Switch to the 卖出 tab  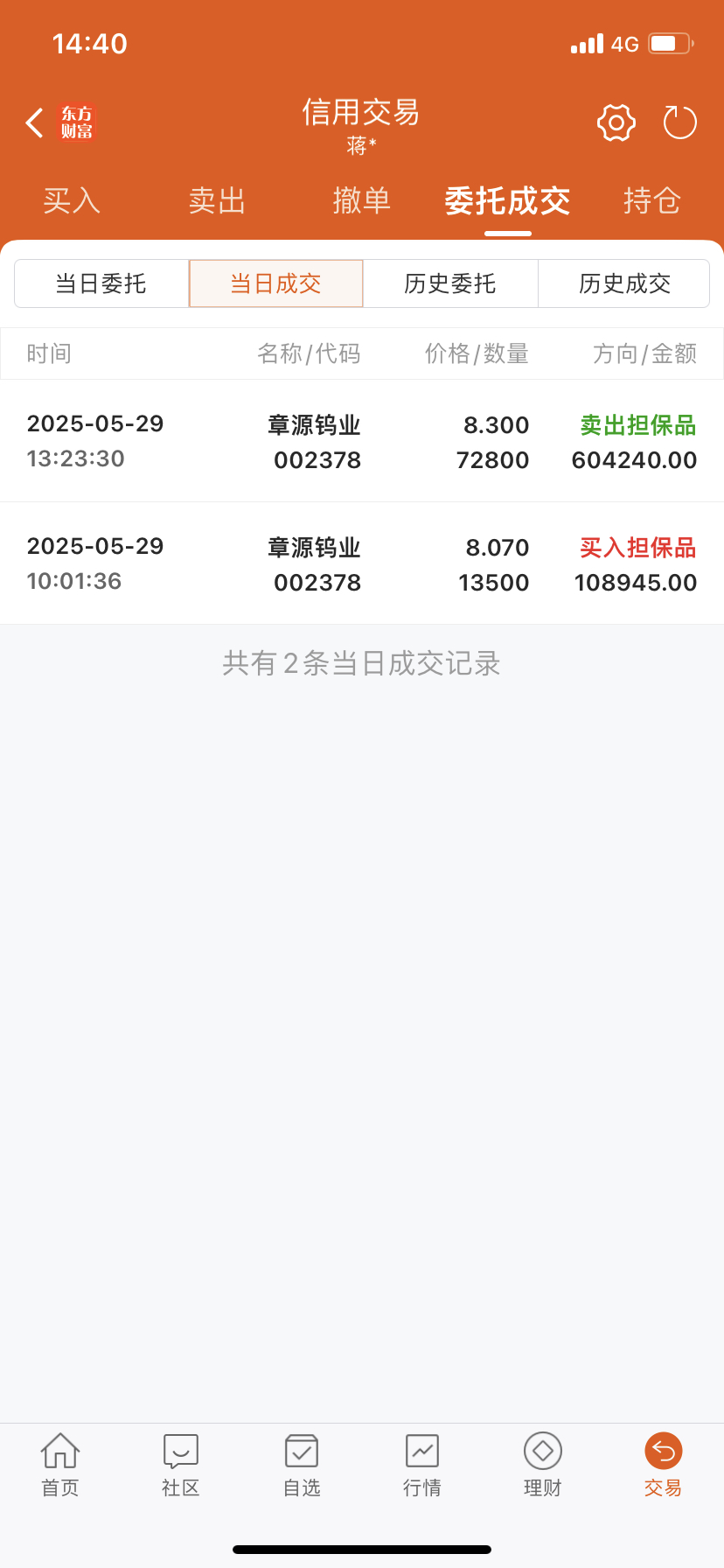click(217, 201)
